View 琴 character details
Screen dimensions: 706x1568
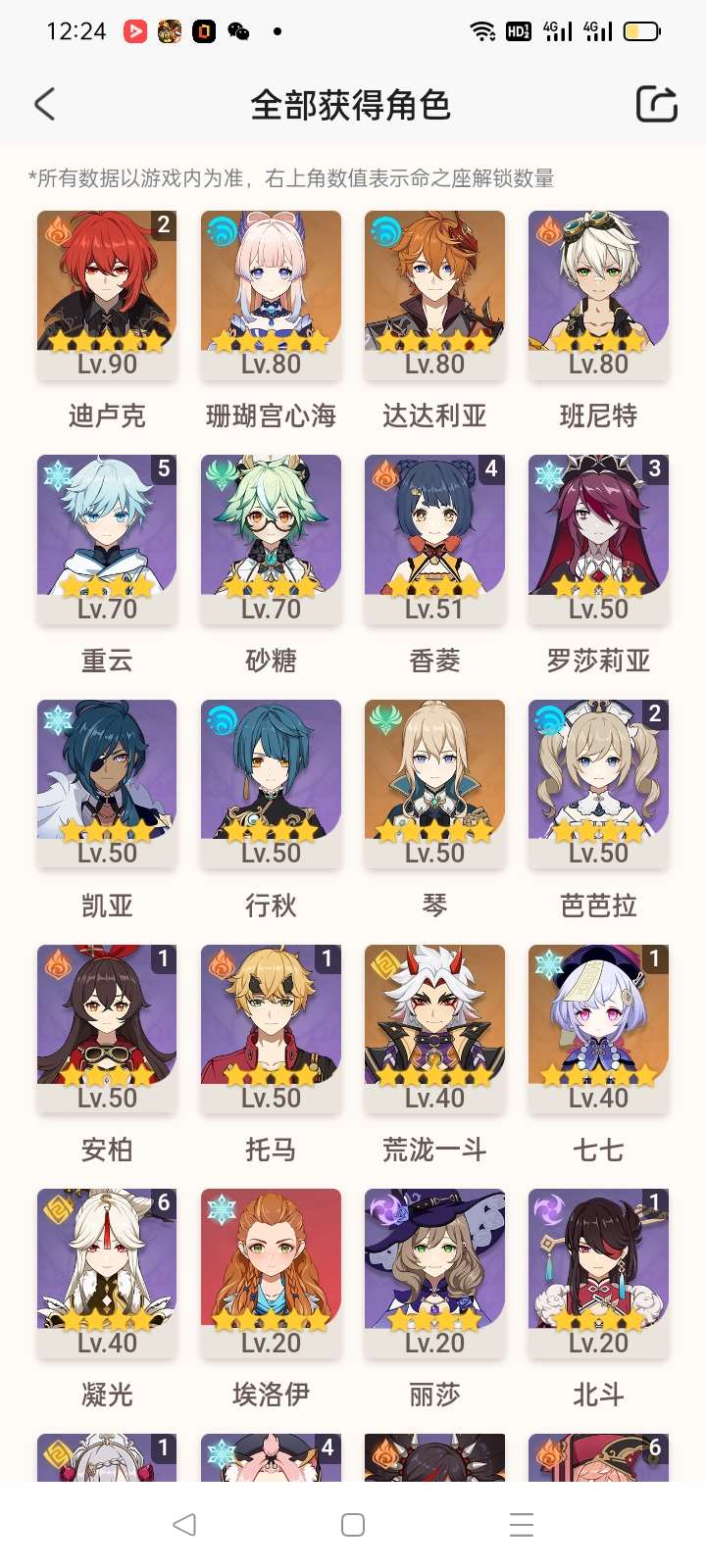pyautogui.click(x=434, y=784)
